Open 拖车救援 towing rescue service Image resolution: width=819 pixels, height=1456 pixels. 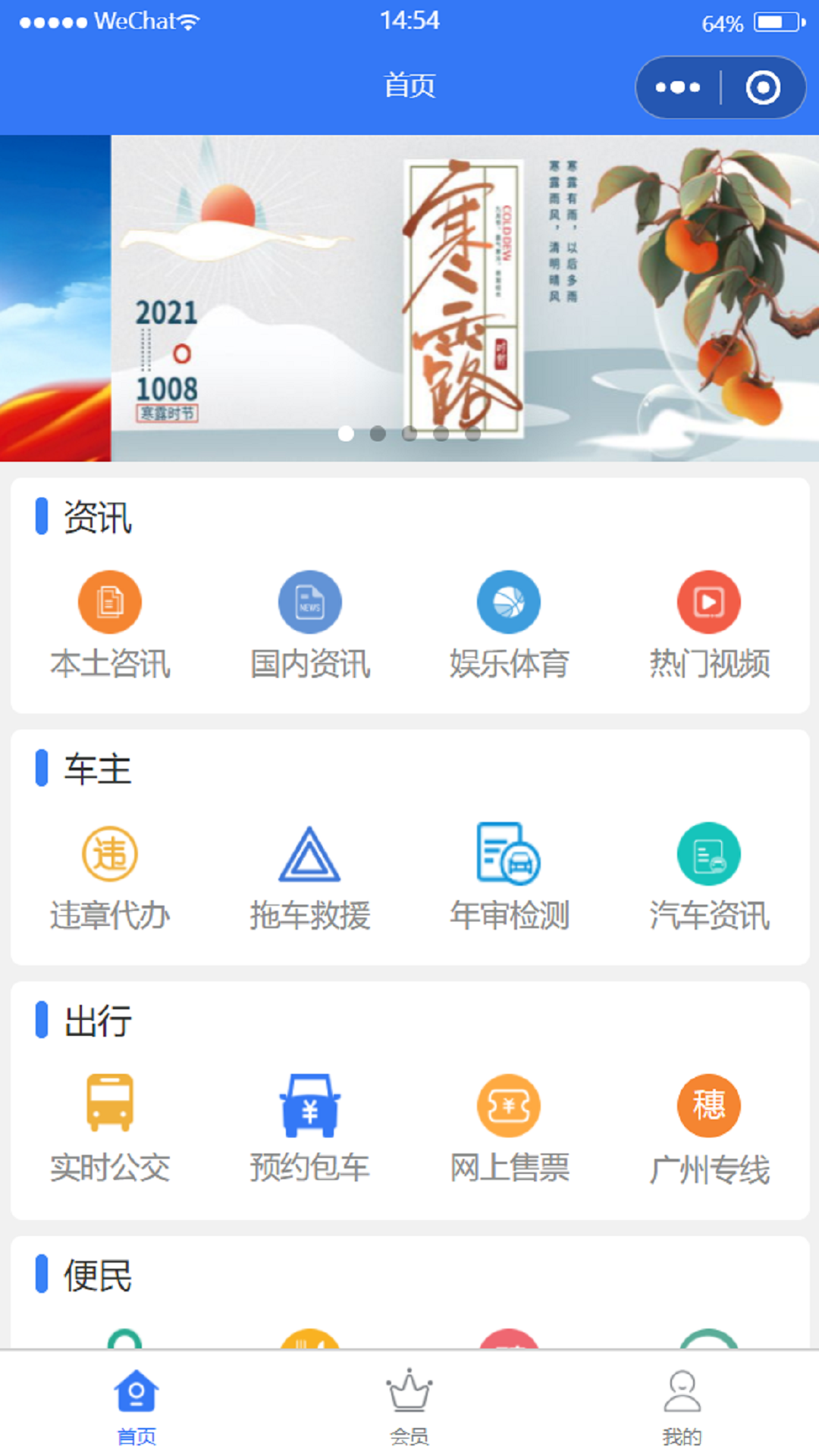(x=309, y=853)
